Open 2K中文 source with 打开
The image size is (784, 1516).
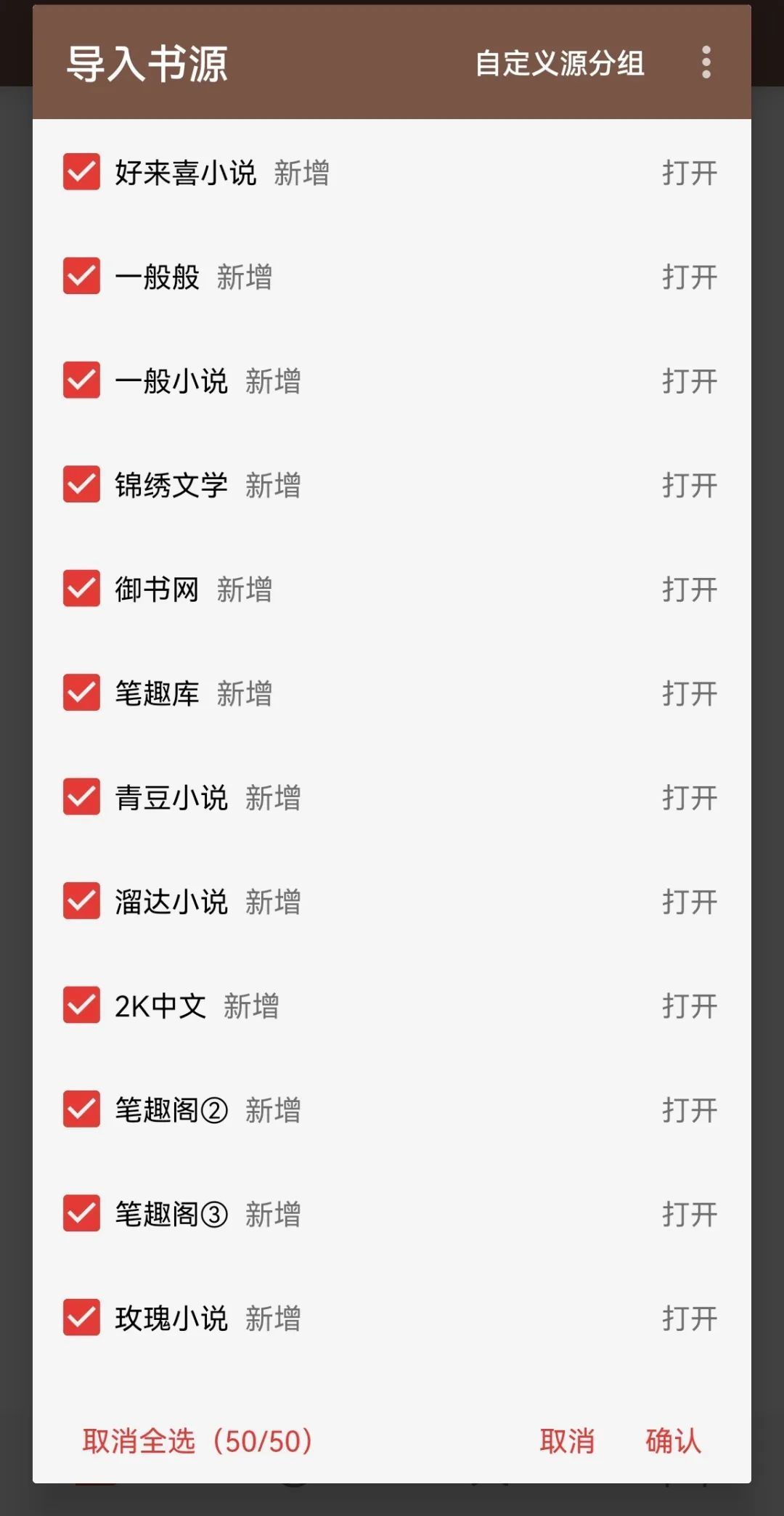pyautogui.click(x=689, y=1006)
